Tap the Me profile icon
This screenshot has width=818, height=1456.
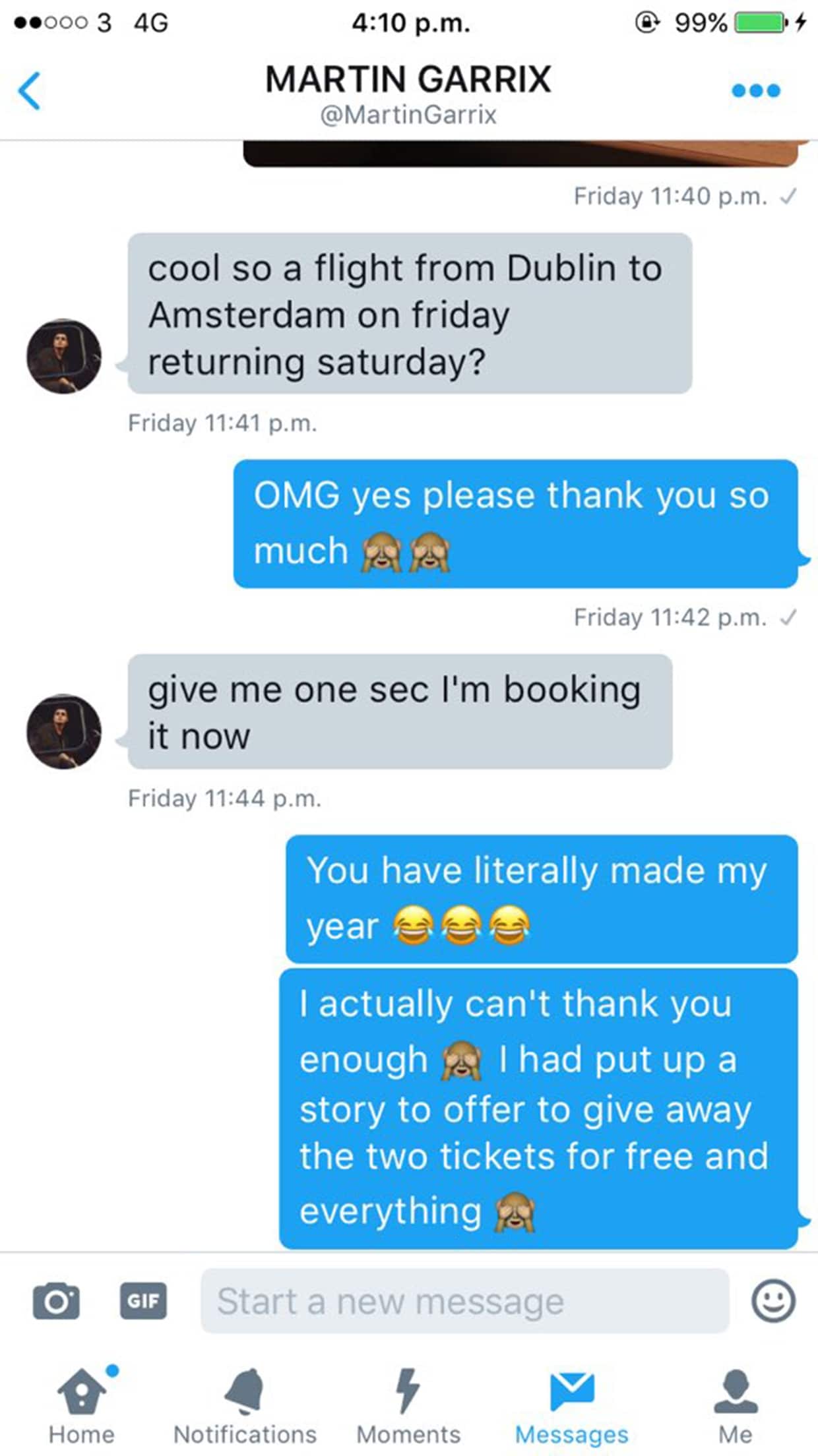[735, 1387]
